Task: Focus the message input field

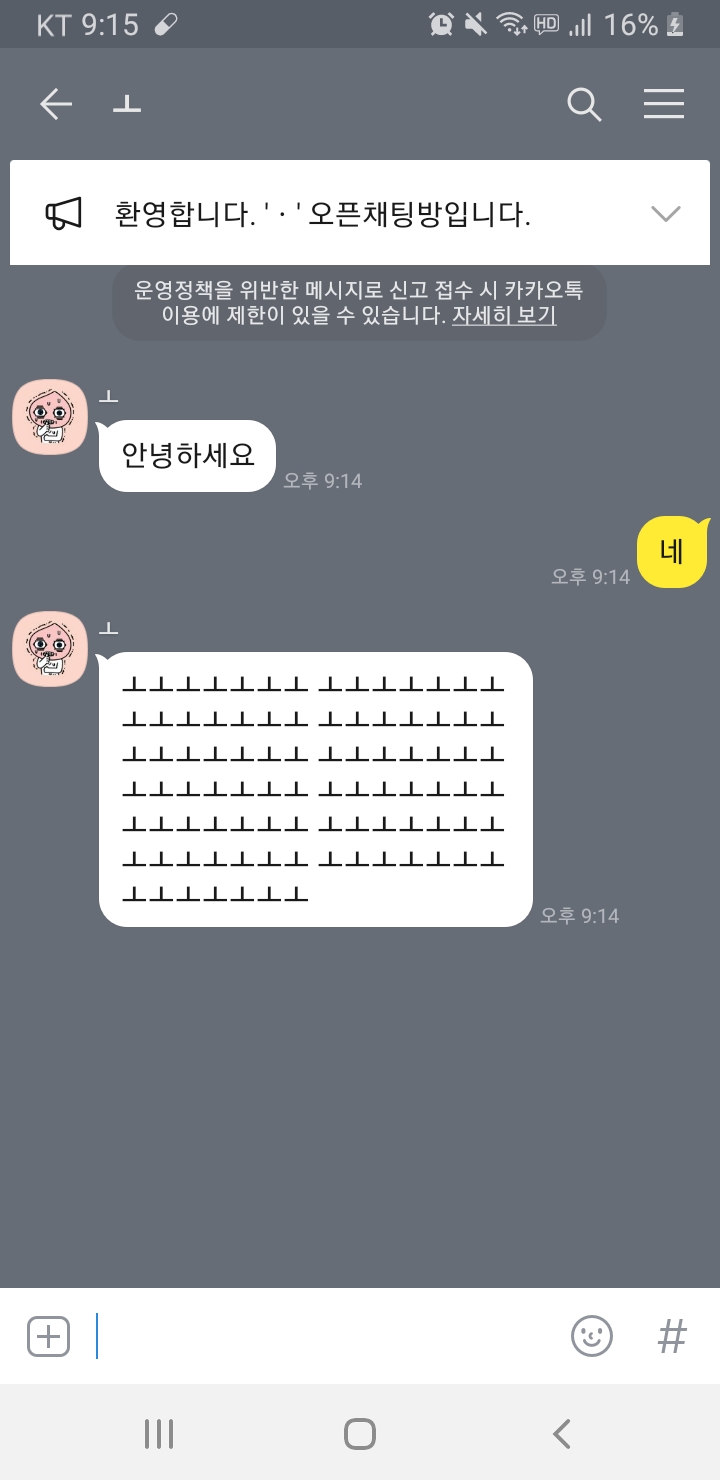Action: click(330, 1336)
